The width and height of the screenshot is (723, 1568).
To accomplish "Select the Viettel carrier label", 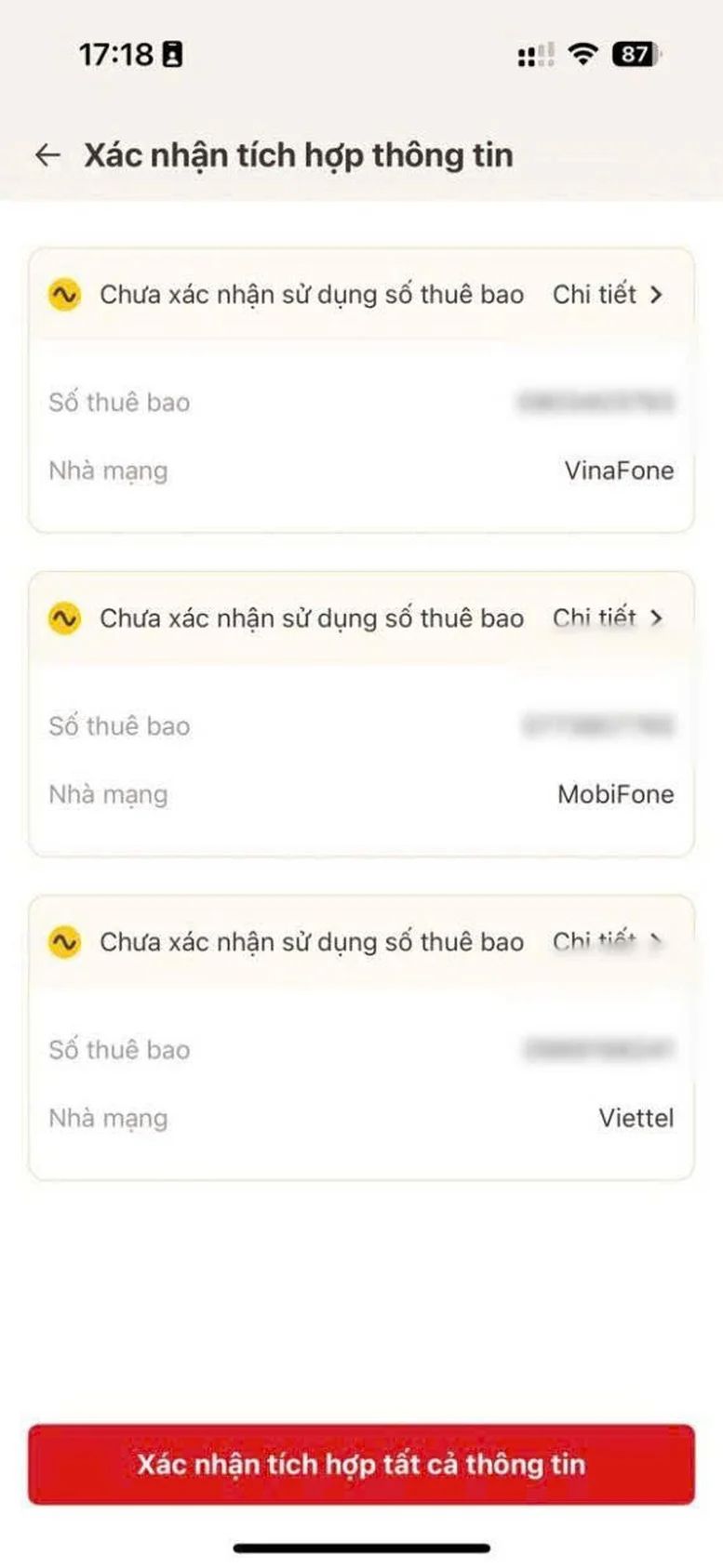I will (x=636, y=1118).
